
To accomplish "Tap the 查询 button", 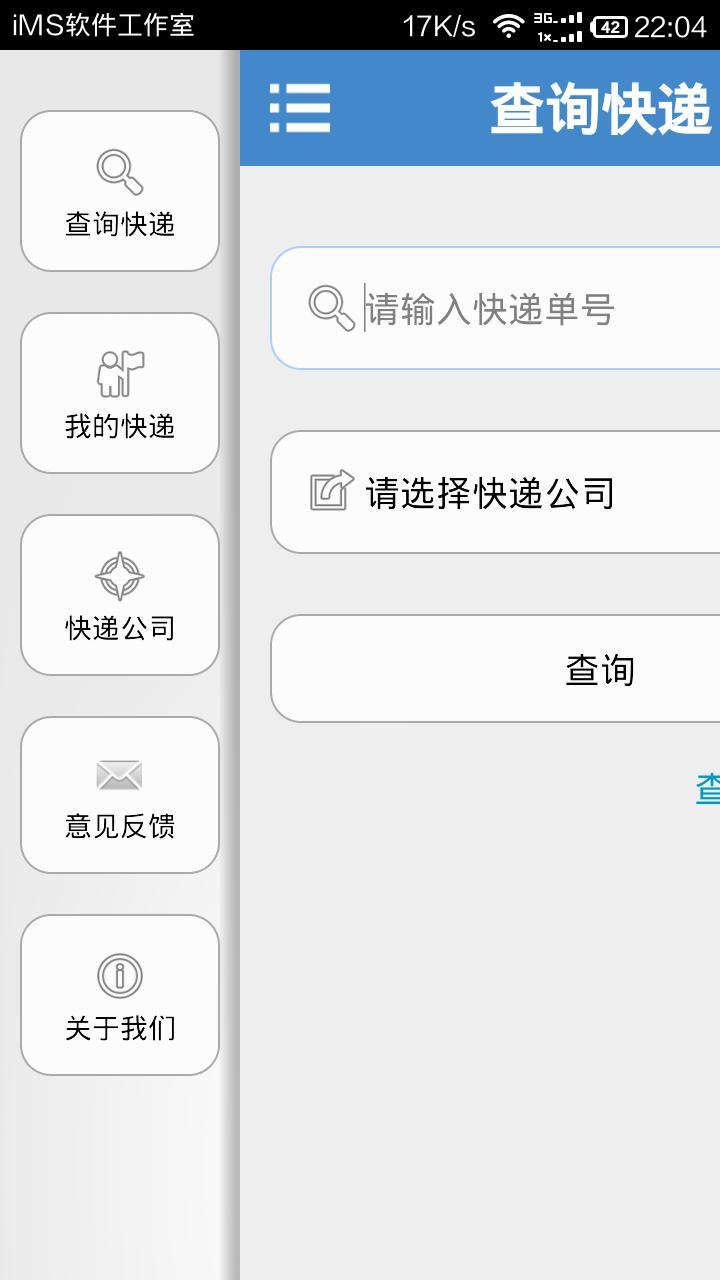I will (496, 668).
